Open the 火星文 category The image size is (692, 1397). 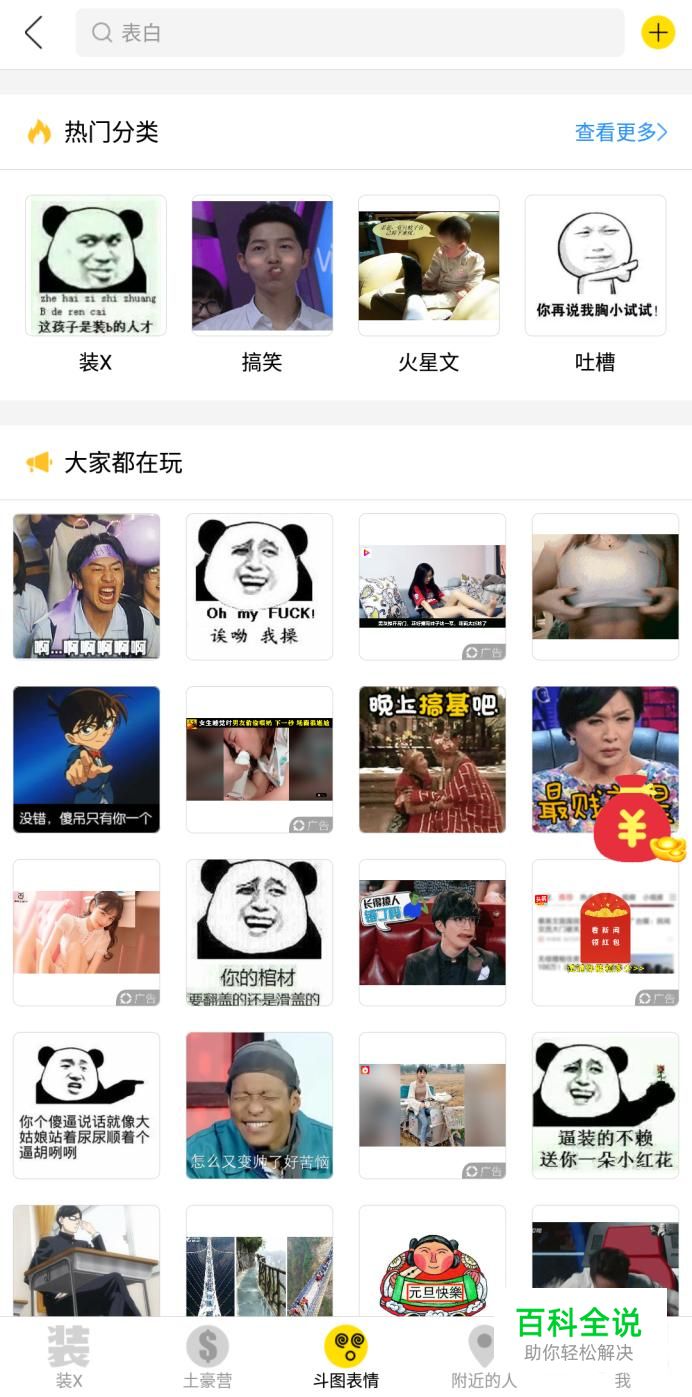tap(429, 266)
